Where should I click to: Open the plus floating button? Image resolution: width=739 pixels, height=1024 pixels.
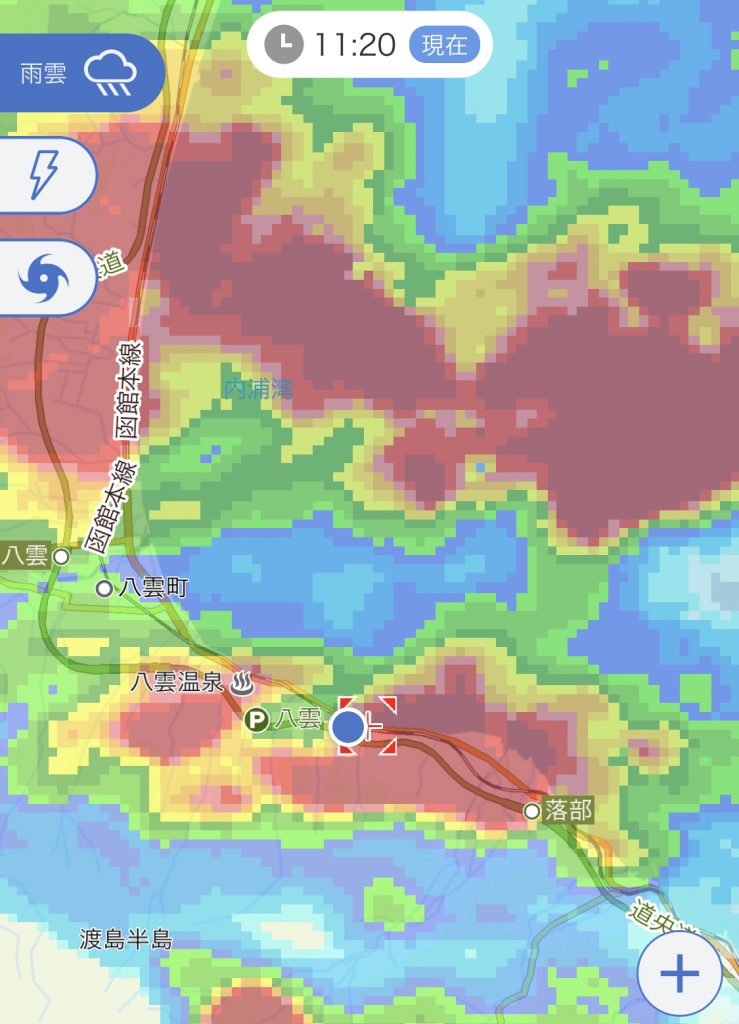[x=679, y=972]
